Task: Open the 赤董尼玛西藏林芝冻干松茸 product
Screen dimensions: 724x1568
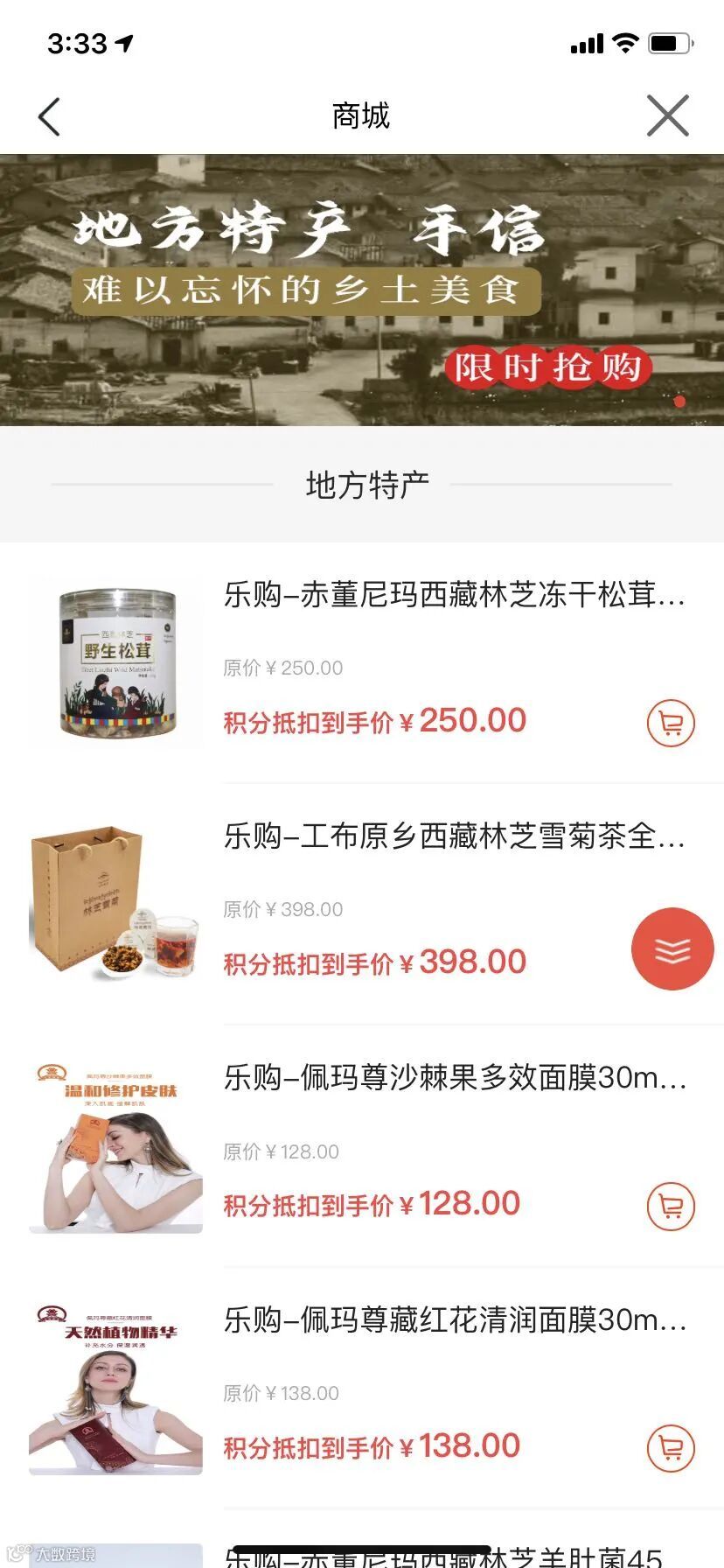Action: coord(454,595)
